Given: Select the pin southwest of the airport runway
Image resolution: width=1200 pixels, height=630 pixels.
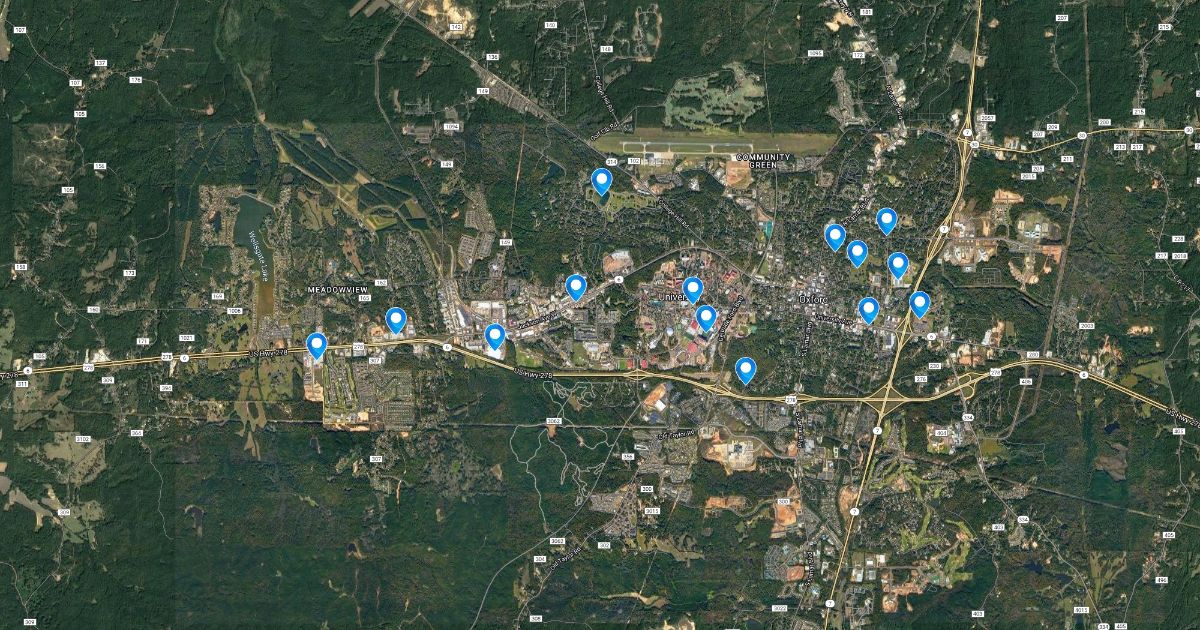Looking at the screenshot, I should pyautogui.click(x=601, y=181).
